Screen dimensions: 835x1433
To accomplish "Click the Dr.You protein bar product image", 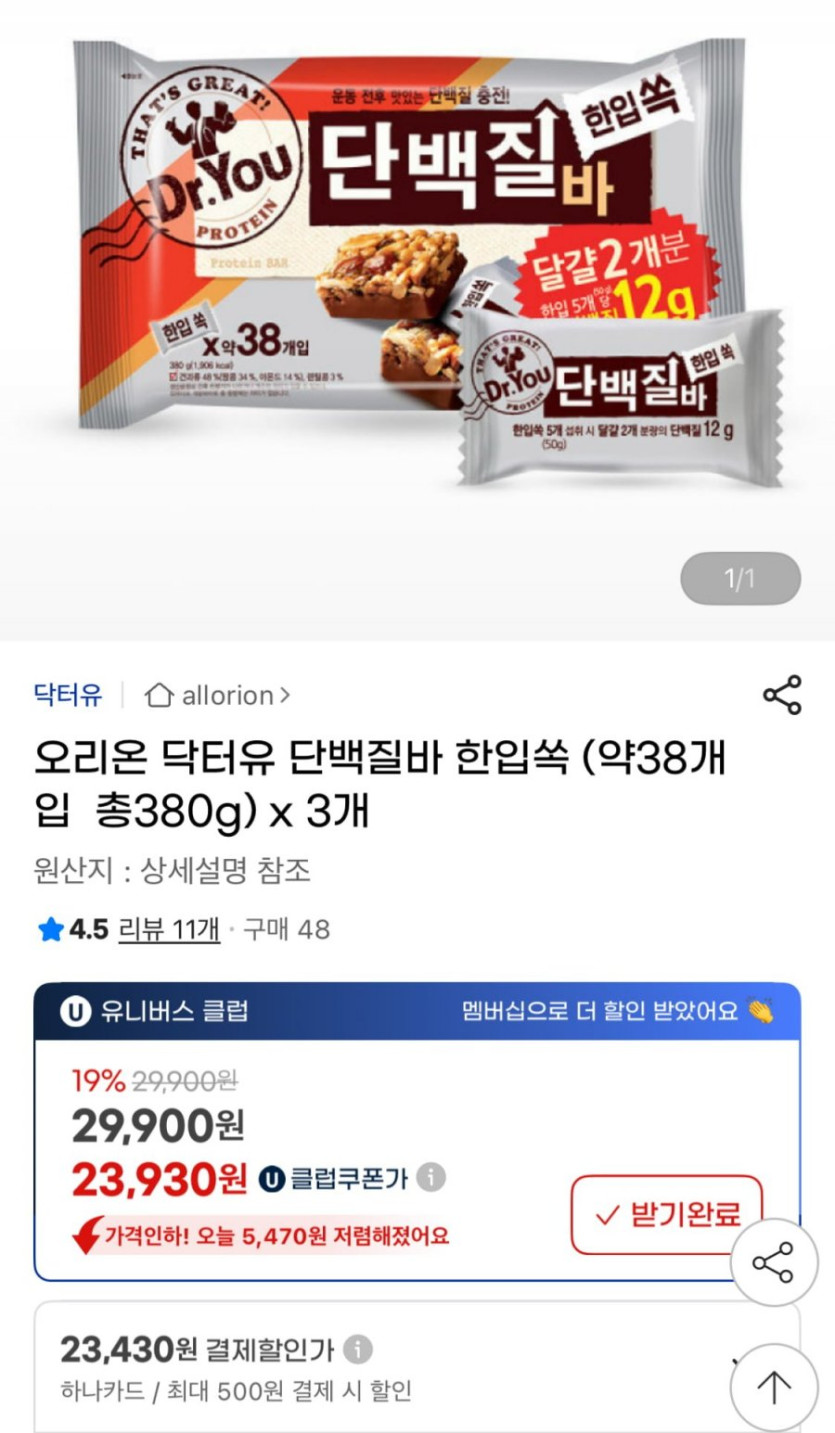I will coord(417,290).
